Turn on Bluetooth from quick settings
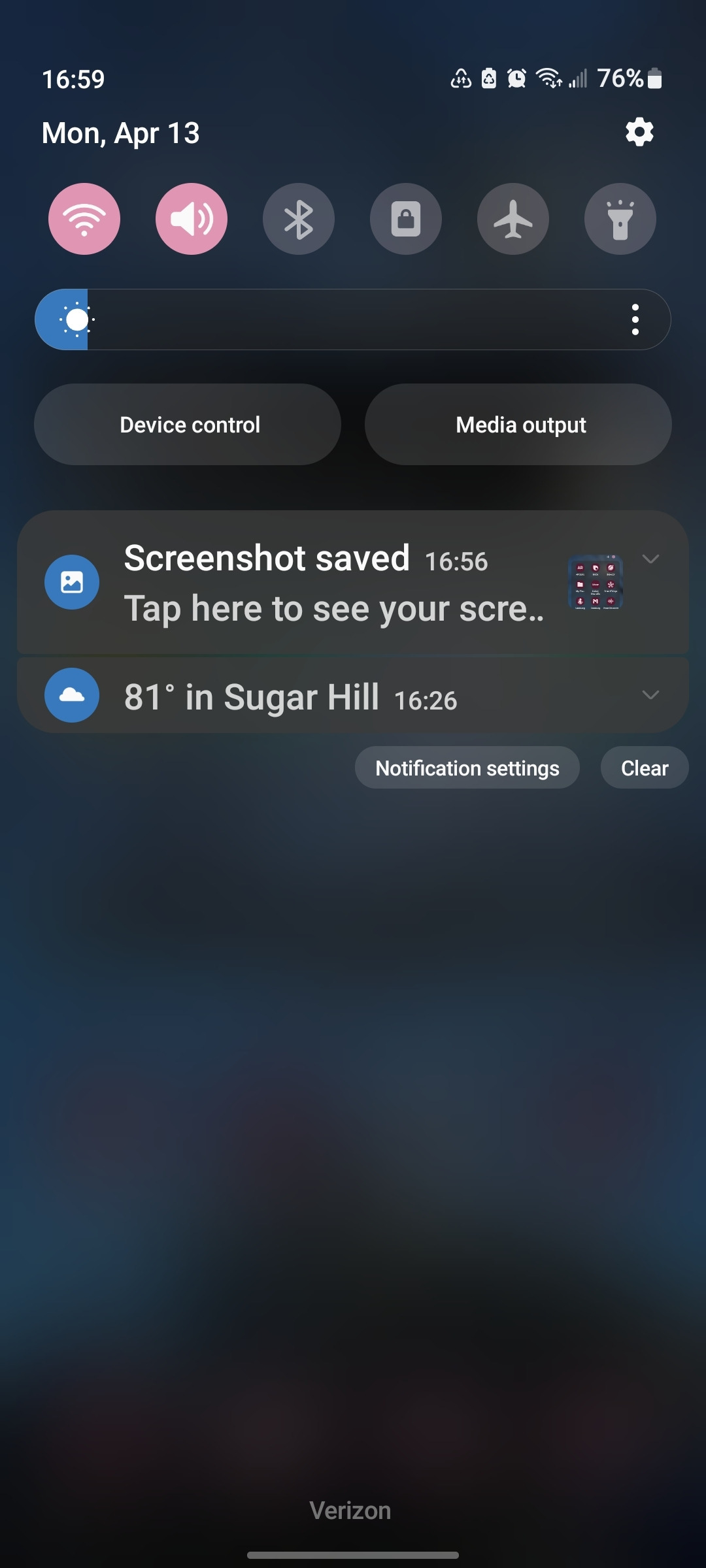Image resolution: width=706 pixels, height=1568 pixels. tap(298, 219)
